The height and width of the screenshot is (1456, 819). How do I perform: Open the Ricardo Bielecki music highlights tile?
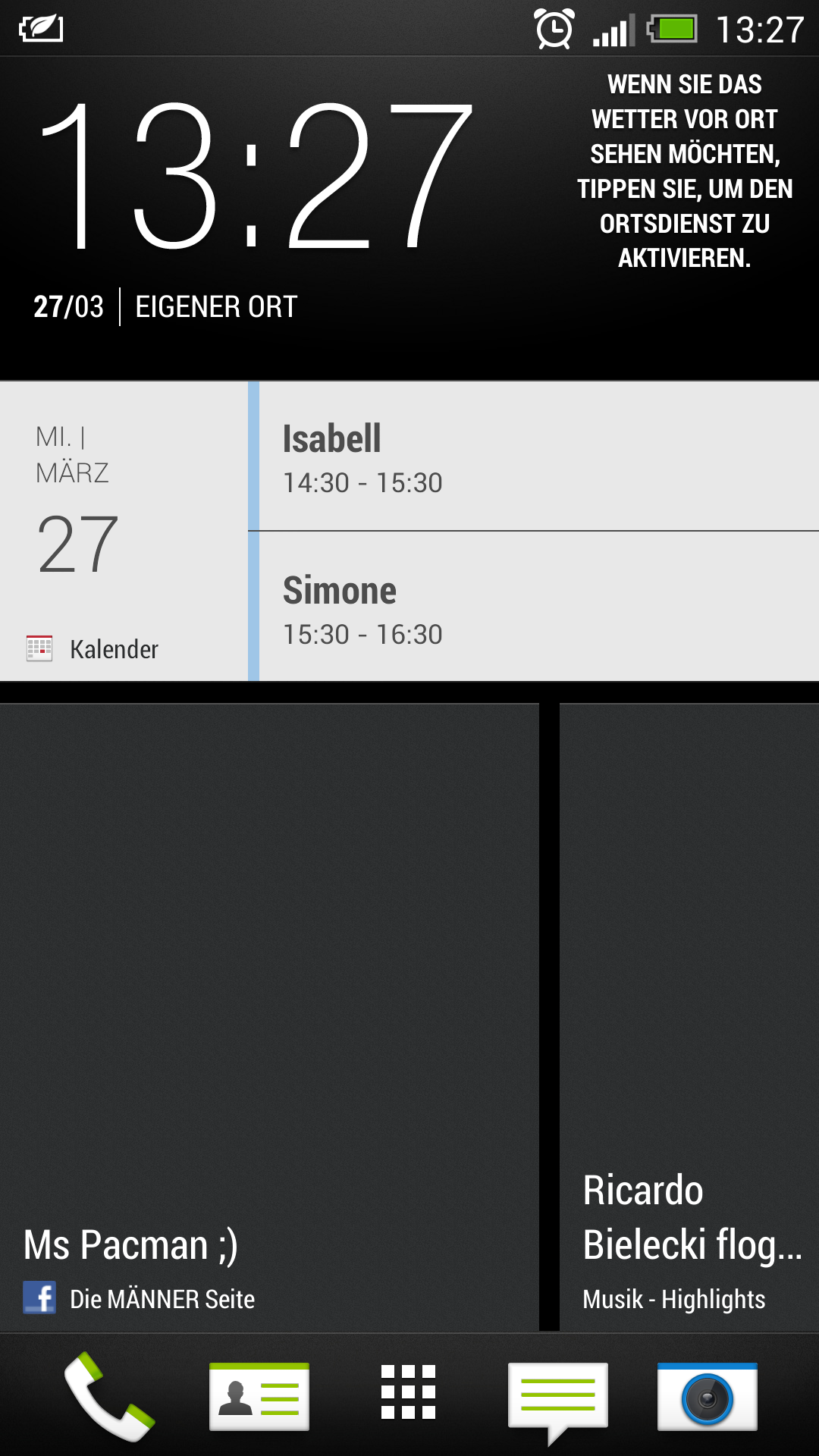[689, 1017]
